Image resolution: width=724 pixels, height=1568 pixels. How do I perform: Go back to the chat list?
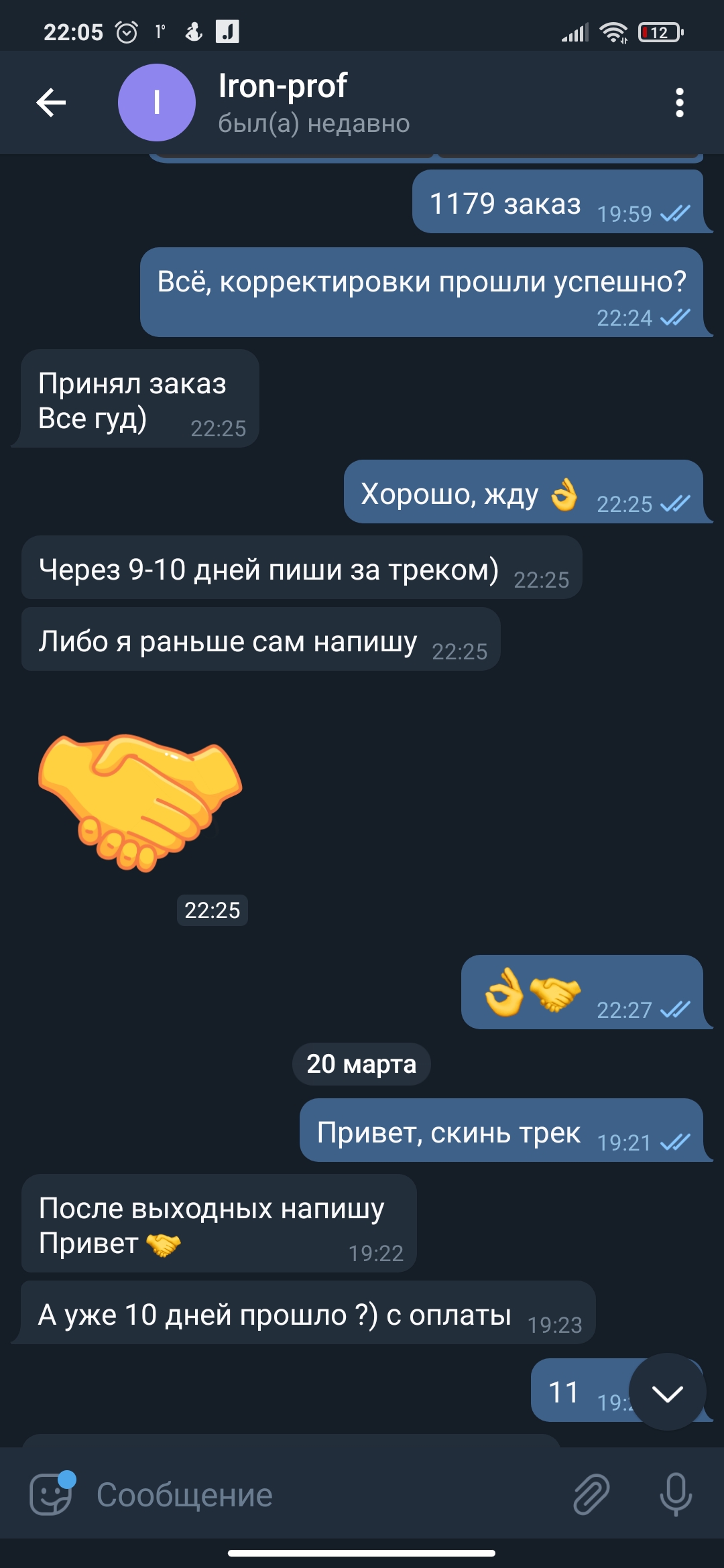(x=51, y=103)
